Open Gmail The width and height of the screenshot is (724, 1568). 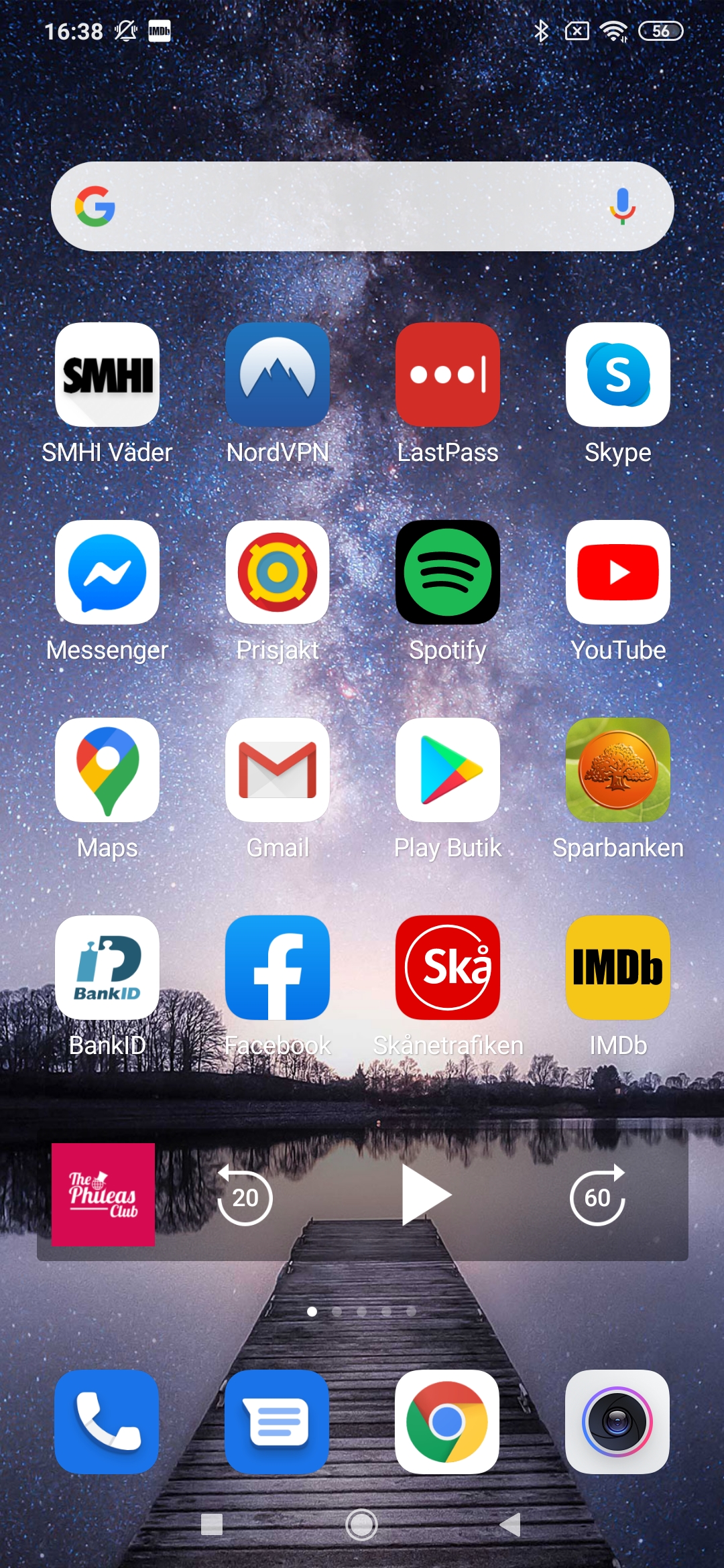pyautogui.click(x=278, y=770)
